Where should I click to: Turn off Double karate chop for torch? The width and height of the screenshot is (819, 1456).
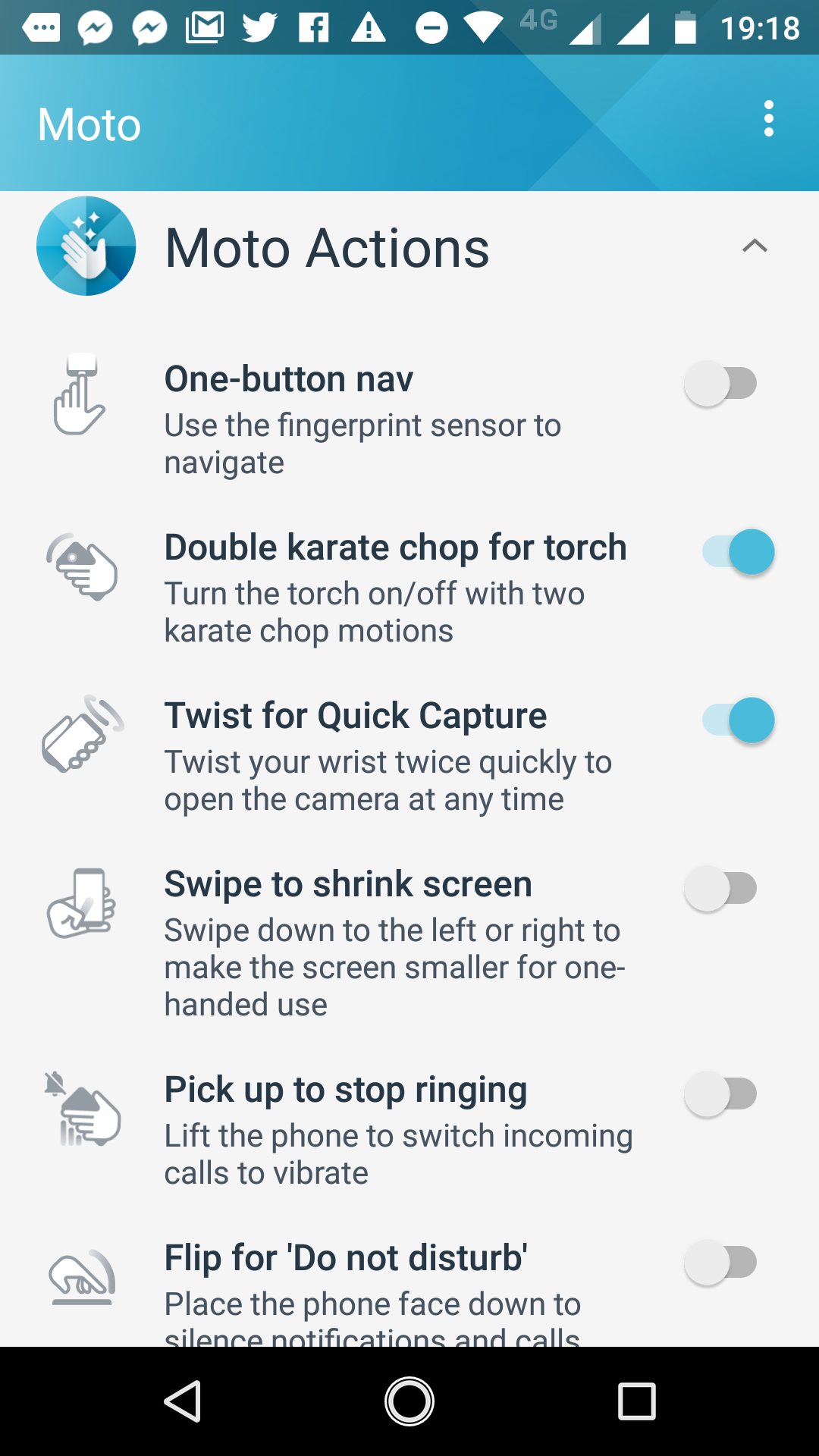coord(738,552)
